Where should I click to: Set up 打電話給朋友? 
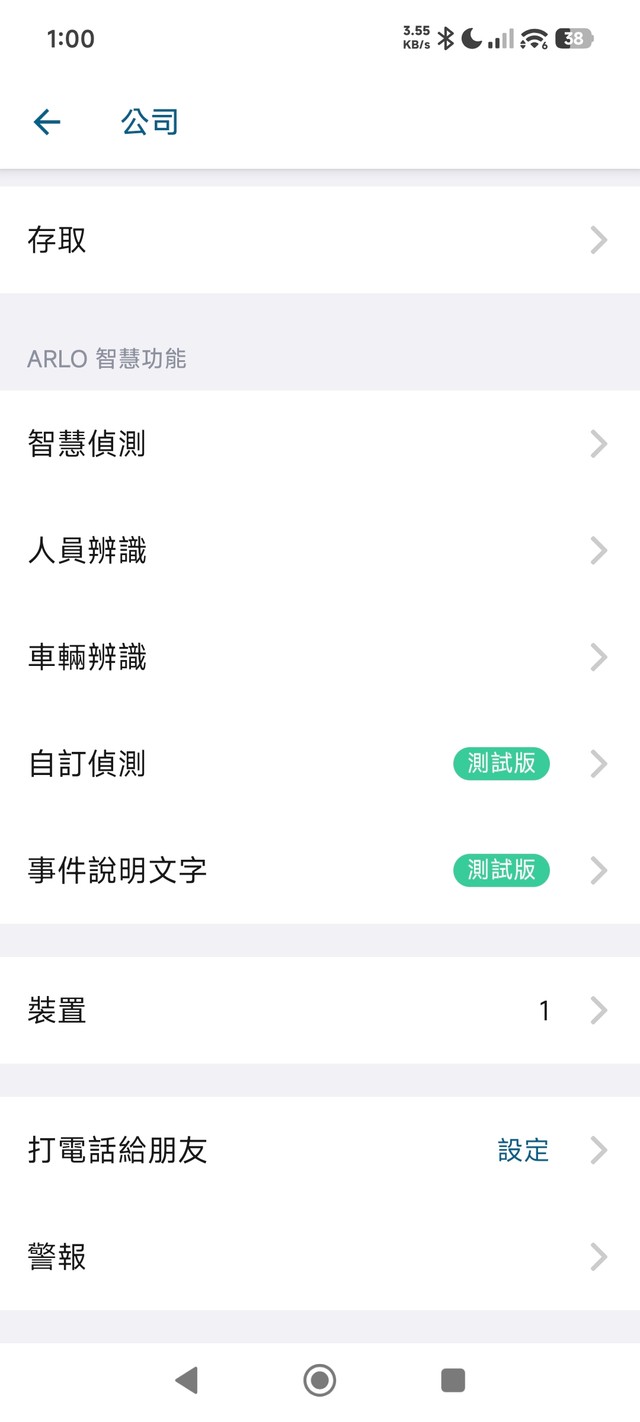tap(320, 1150)
